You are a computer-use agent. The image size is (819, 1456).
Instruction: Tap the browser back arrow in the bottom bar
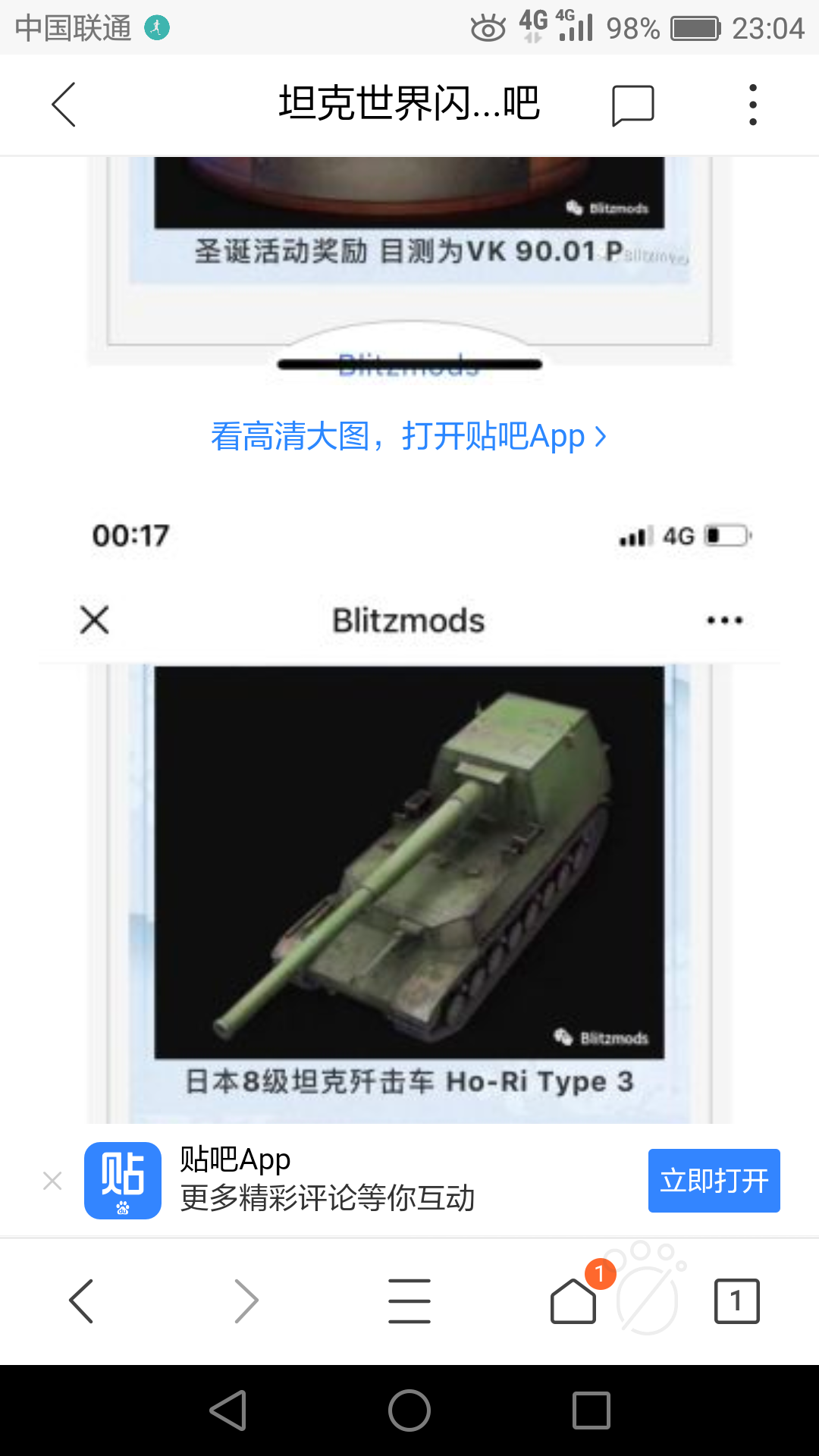pyautogui.click(x=82, y=1300)
